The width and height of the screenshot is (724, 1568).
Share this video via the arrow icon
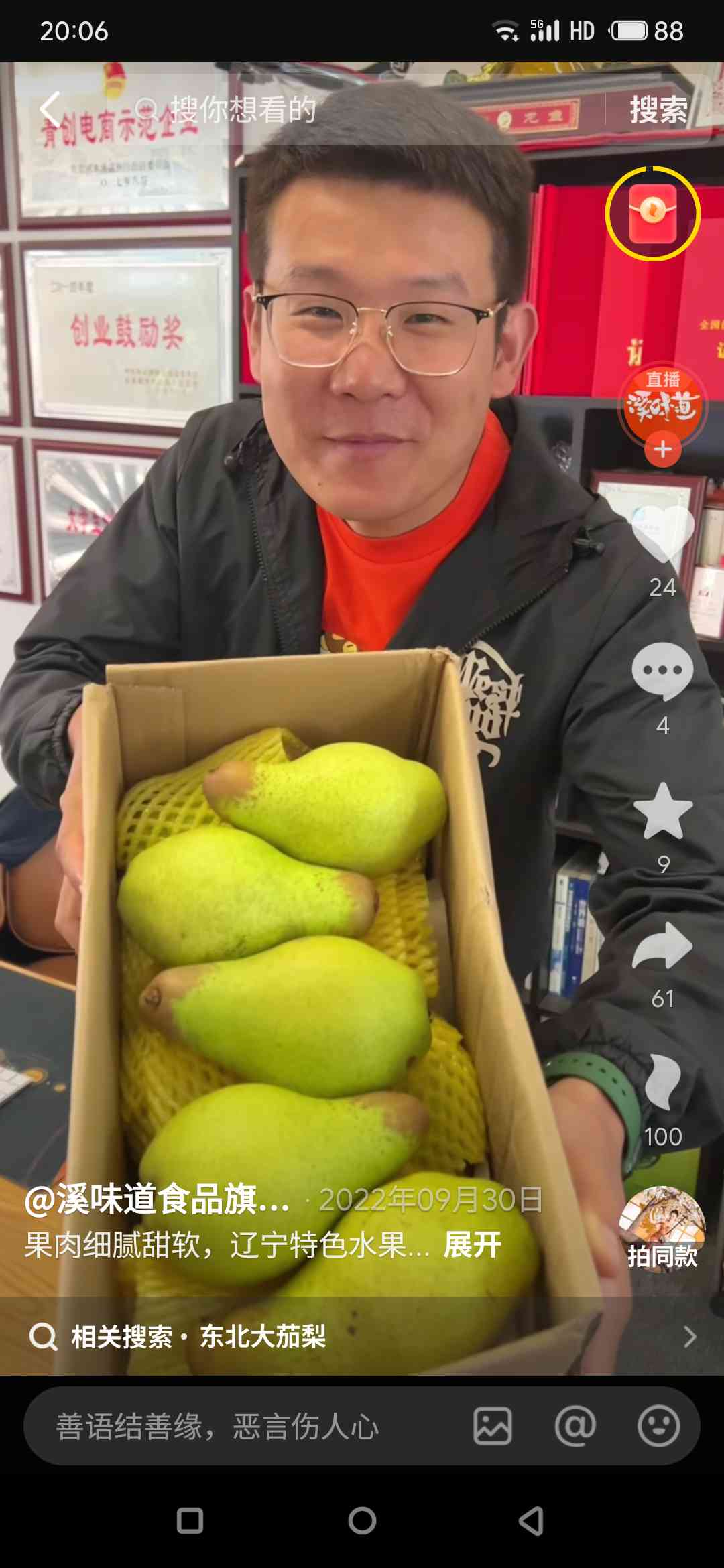[662, 946]
